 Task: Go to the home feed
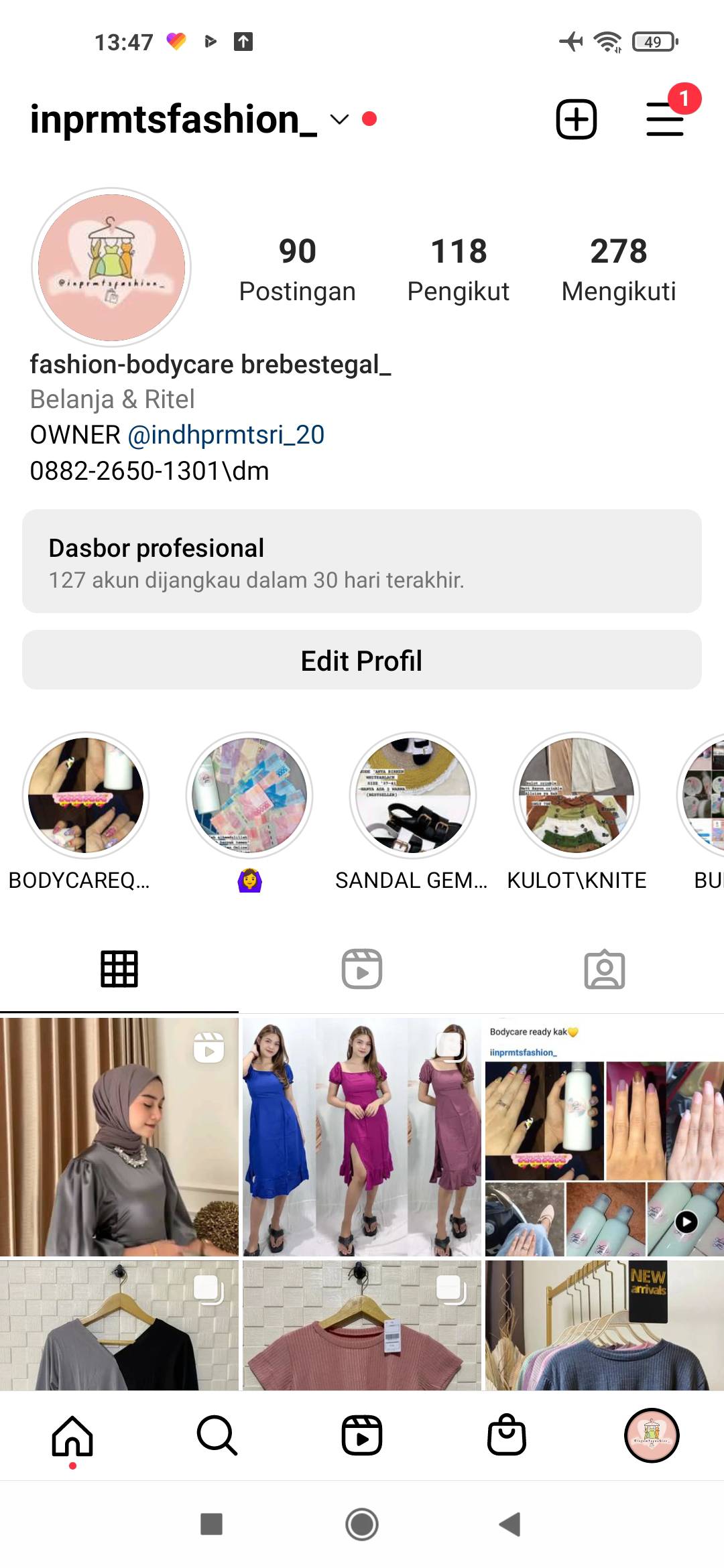pos(72,1436)
